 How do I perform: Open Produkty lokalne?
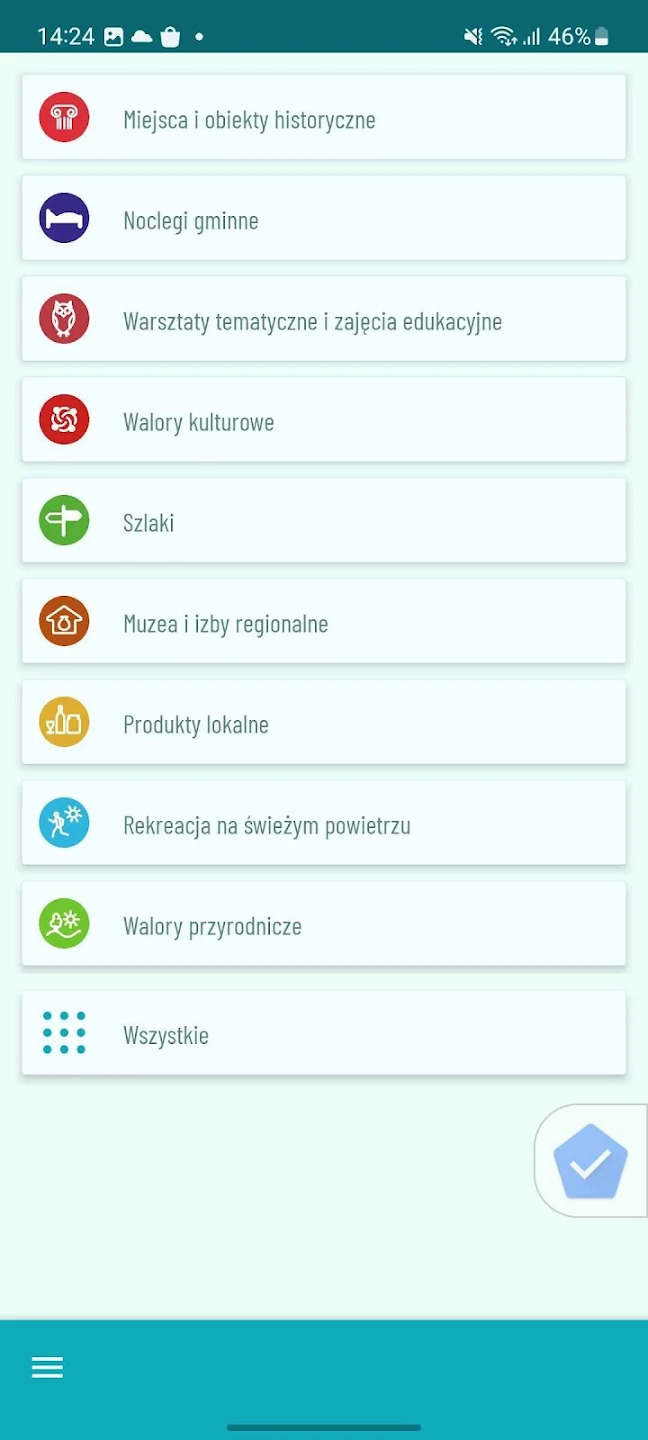pos(324,723)
